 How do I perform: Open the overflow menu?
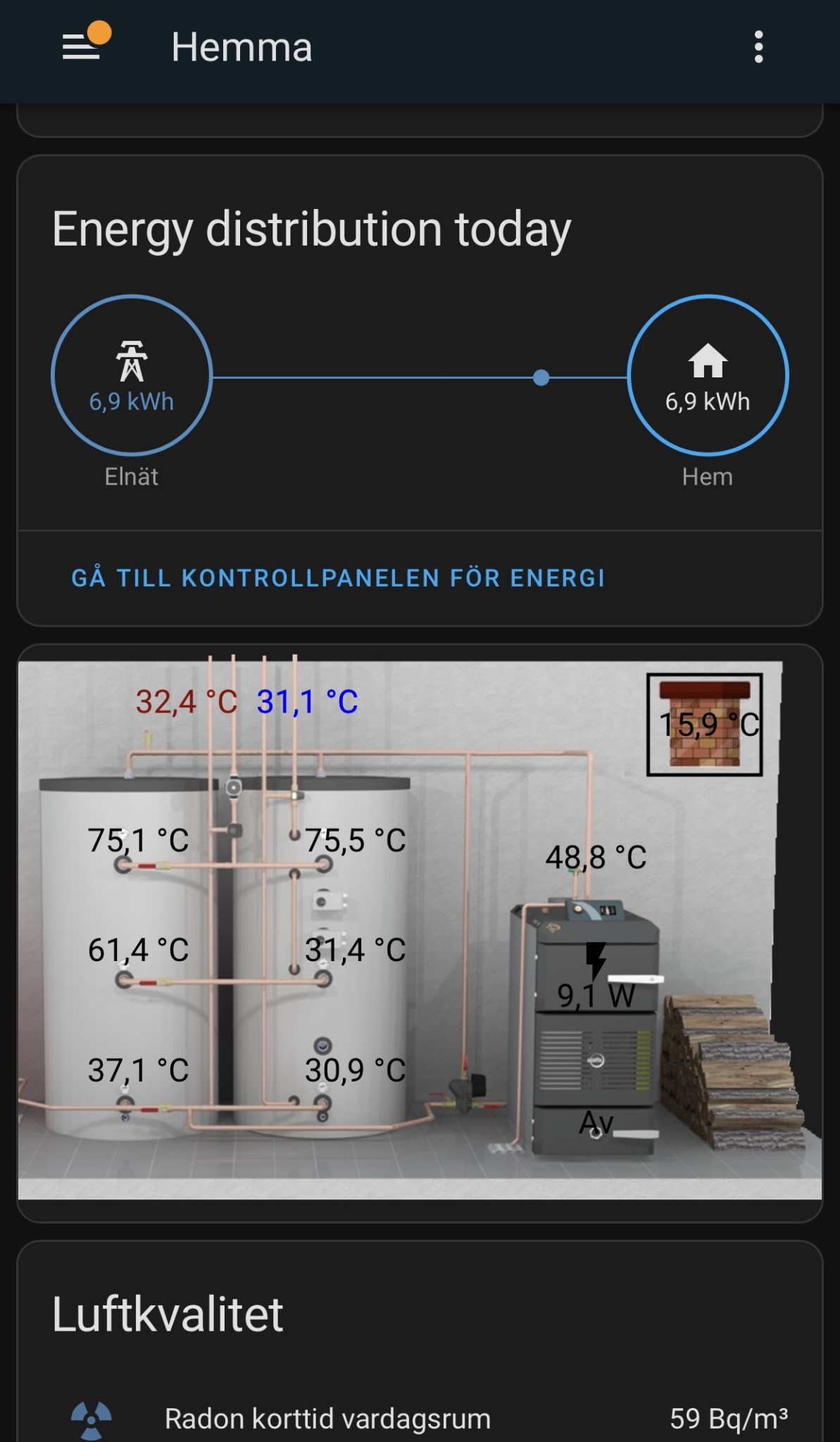click(758, 46)
